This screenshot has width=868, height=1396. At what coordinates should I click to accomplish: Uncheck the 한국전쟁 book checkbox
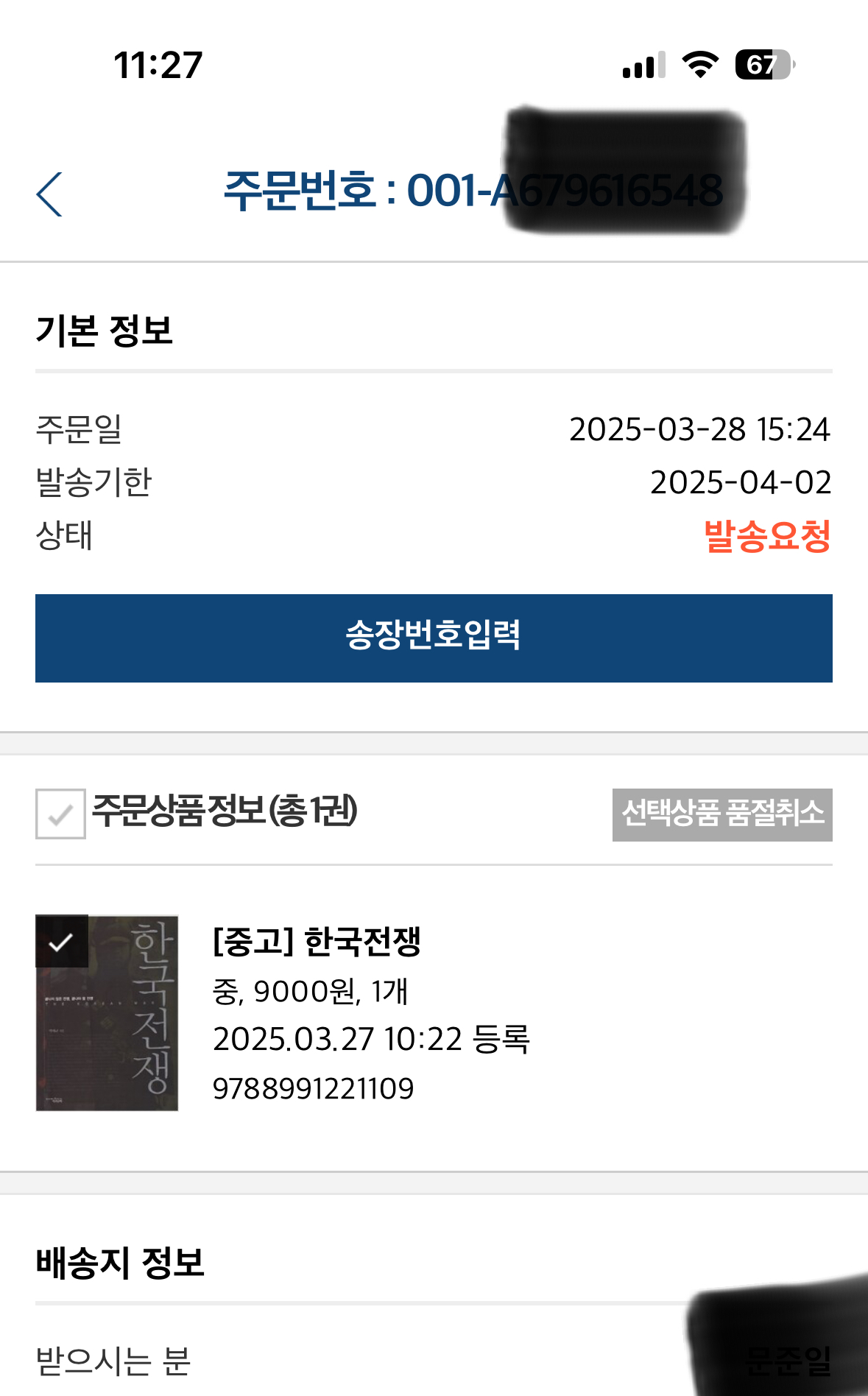(62, 941)
